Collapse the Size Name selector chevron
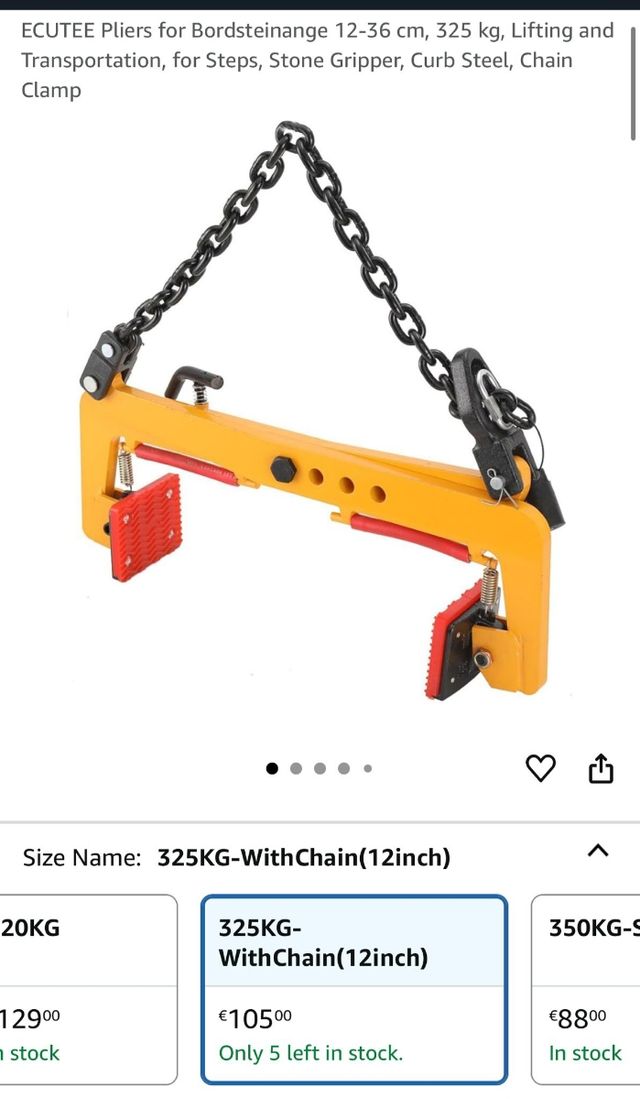 [x=597, y=851]
